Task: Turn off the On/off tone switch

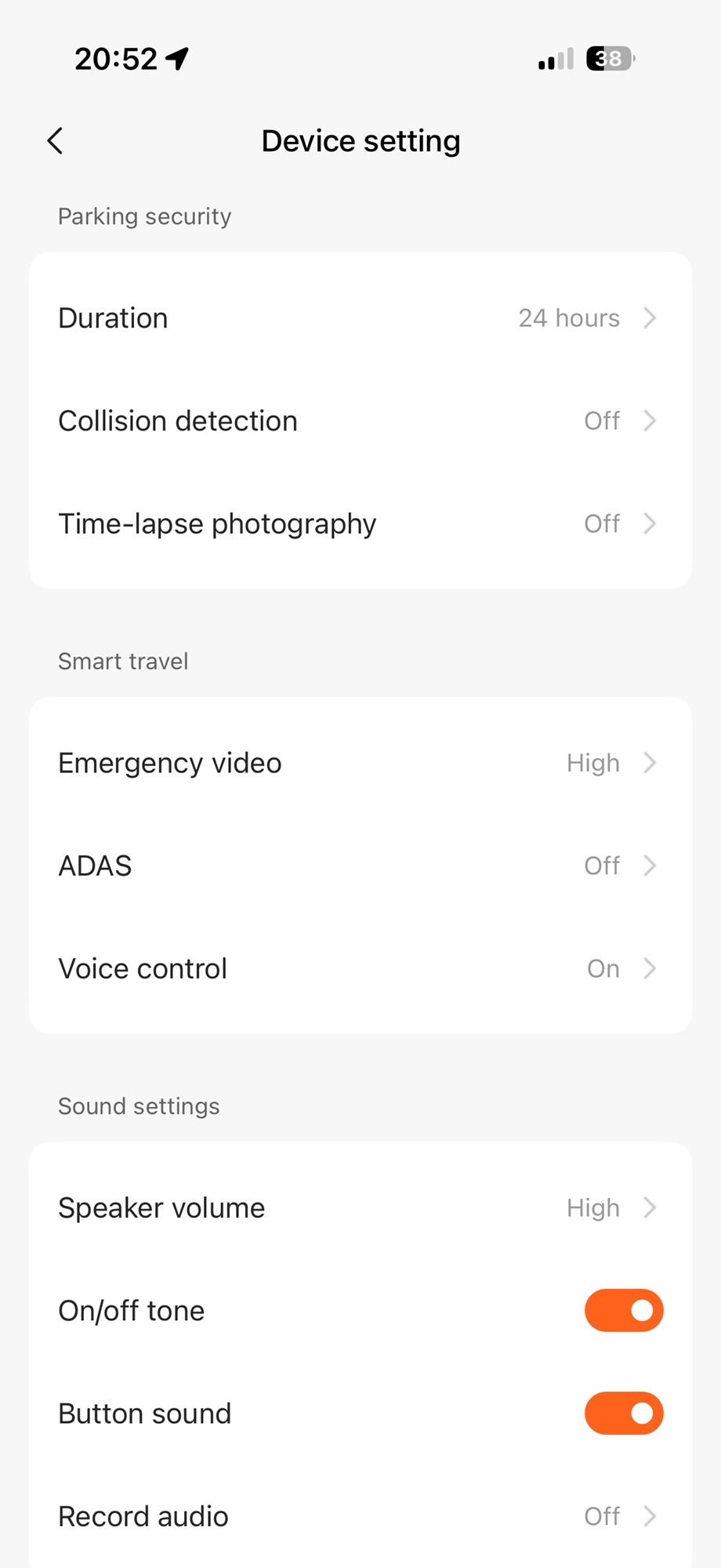Action: [x=623, y=1310]
